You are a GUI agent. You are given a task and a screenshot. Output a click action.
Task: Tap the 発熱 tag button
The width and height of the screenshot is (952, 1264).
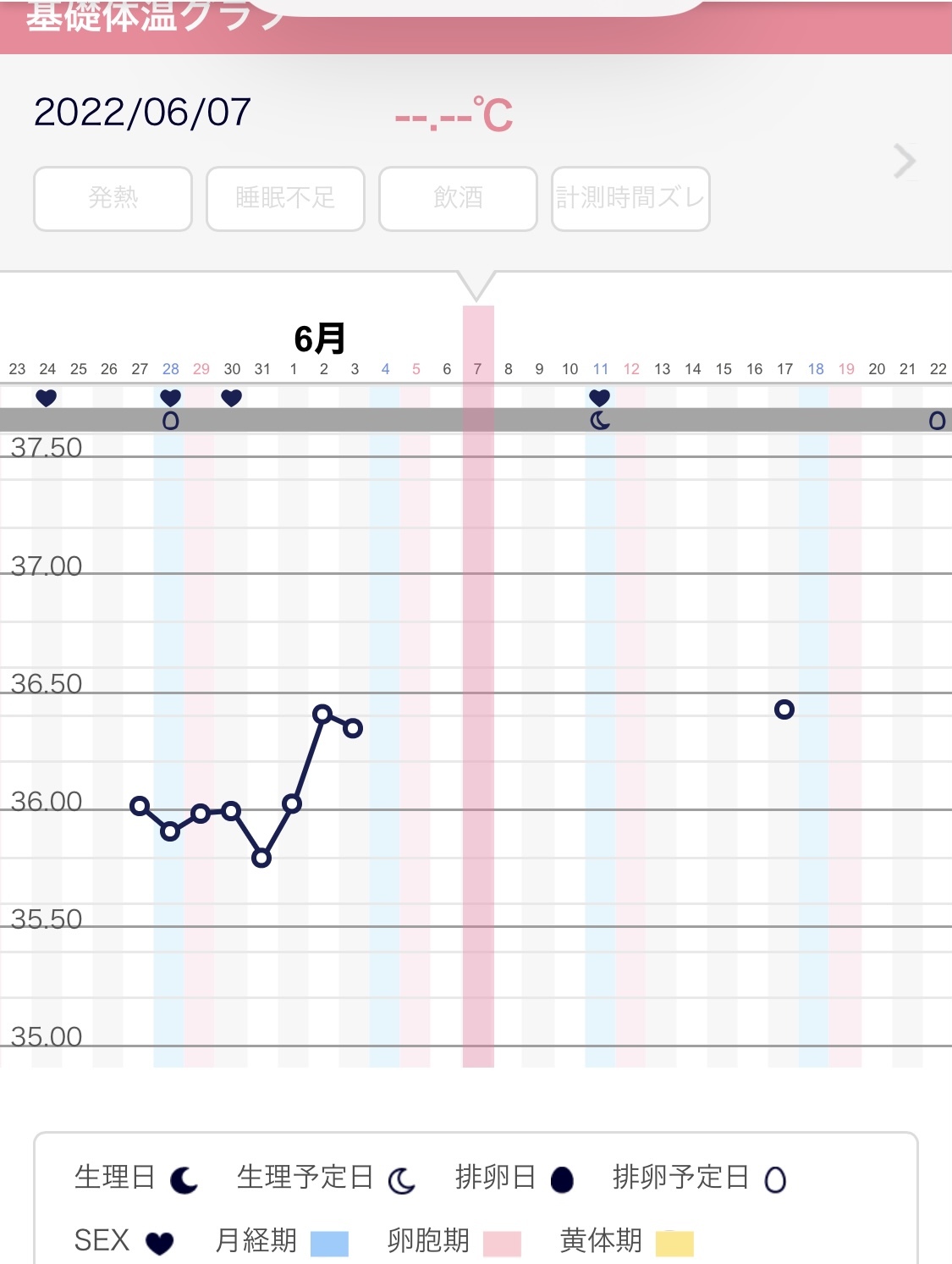113,198
